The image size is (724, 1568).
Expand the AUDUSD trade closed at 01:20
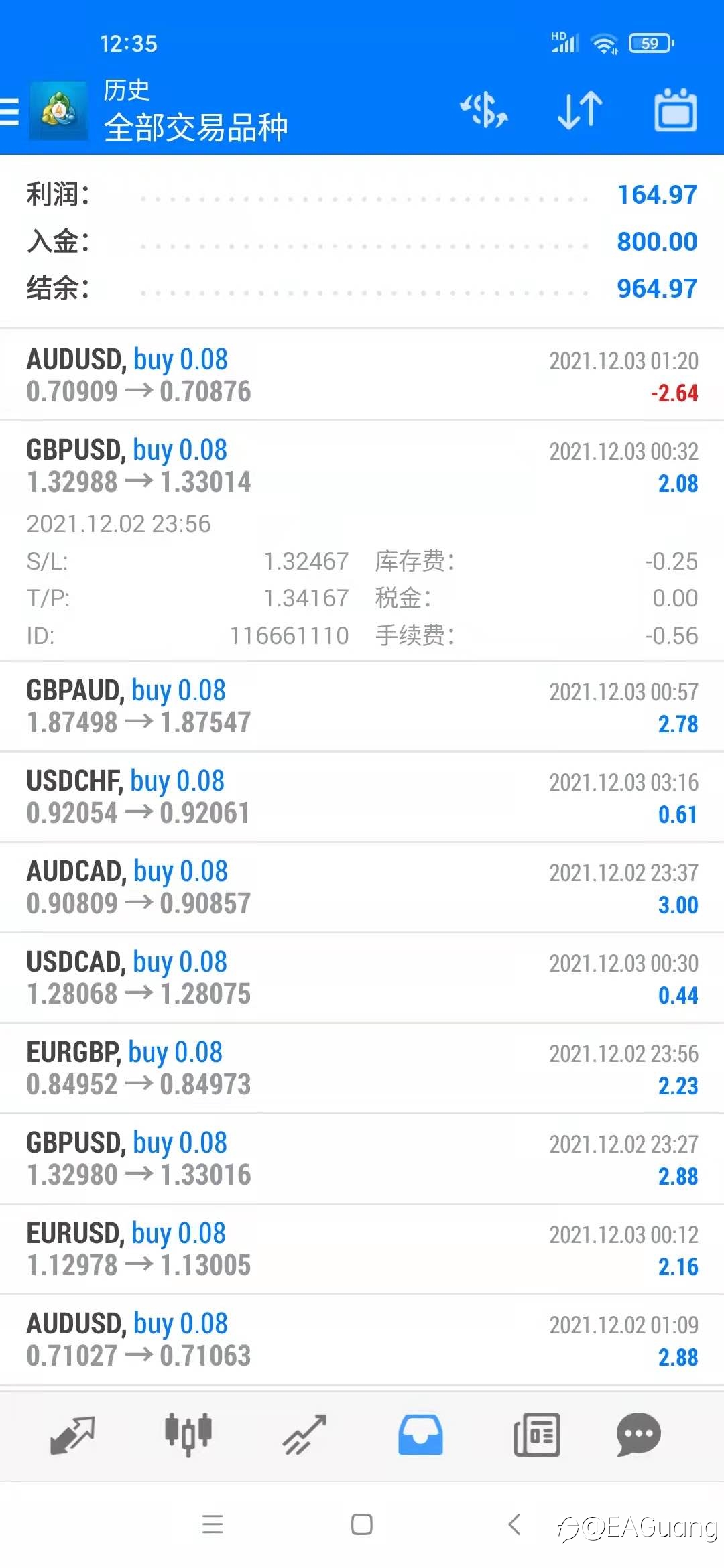362,375
